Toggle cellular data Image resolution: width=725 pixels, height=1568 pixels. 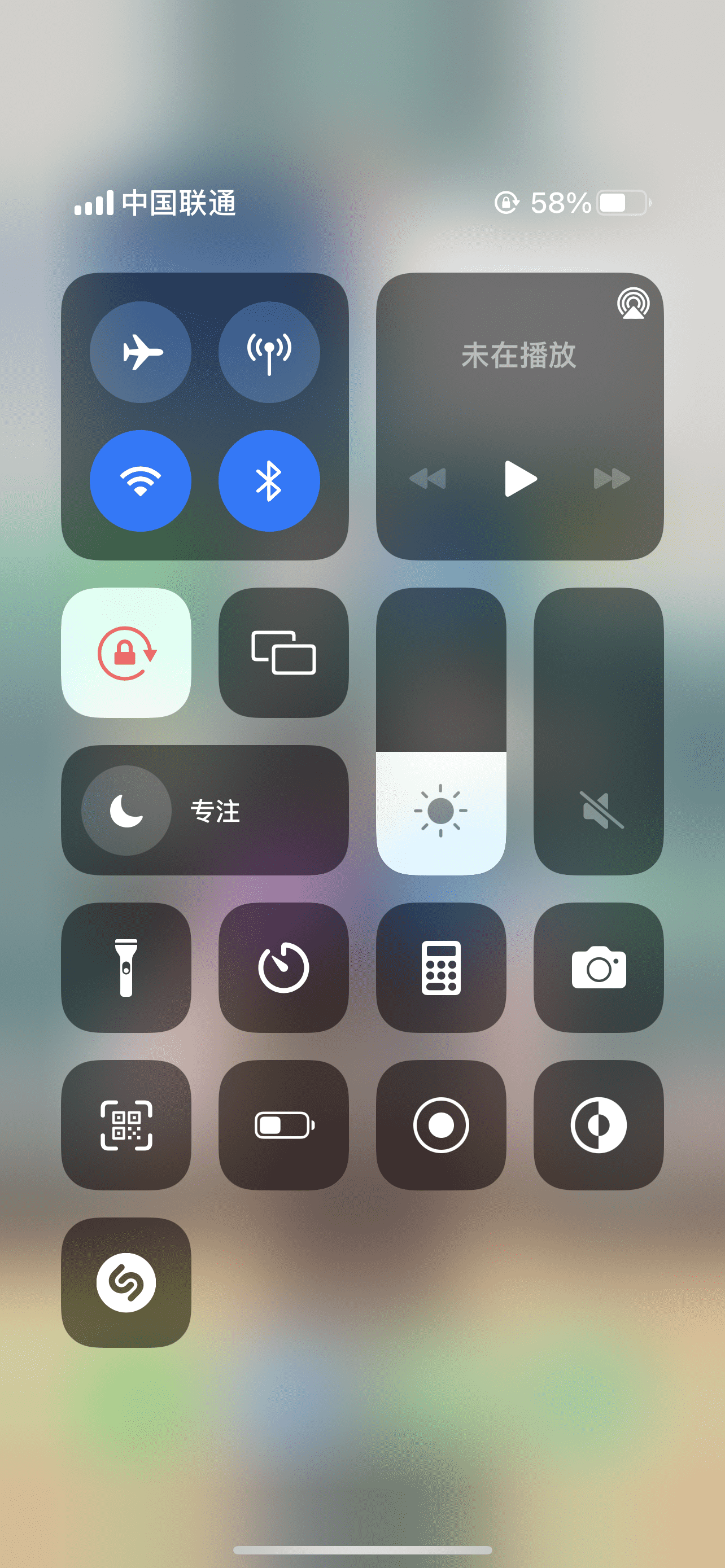[x=269, y=352]
